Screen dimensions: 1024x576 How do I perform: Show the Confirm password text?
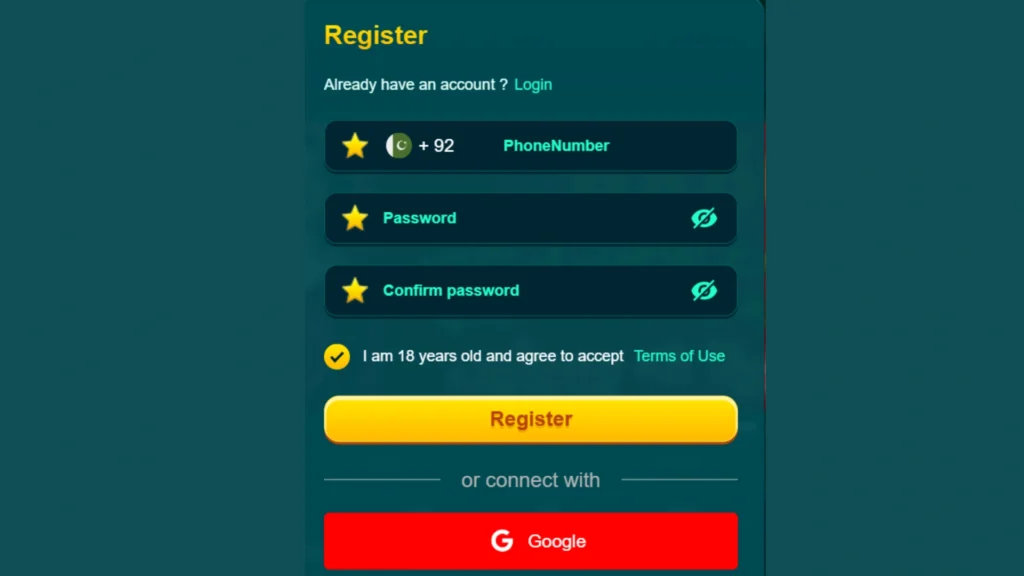[704, 291]
